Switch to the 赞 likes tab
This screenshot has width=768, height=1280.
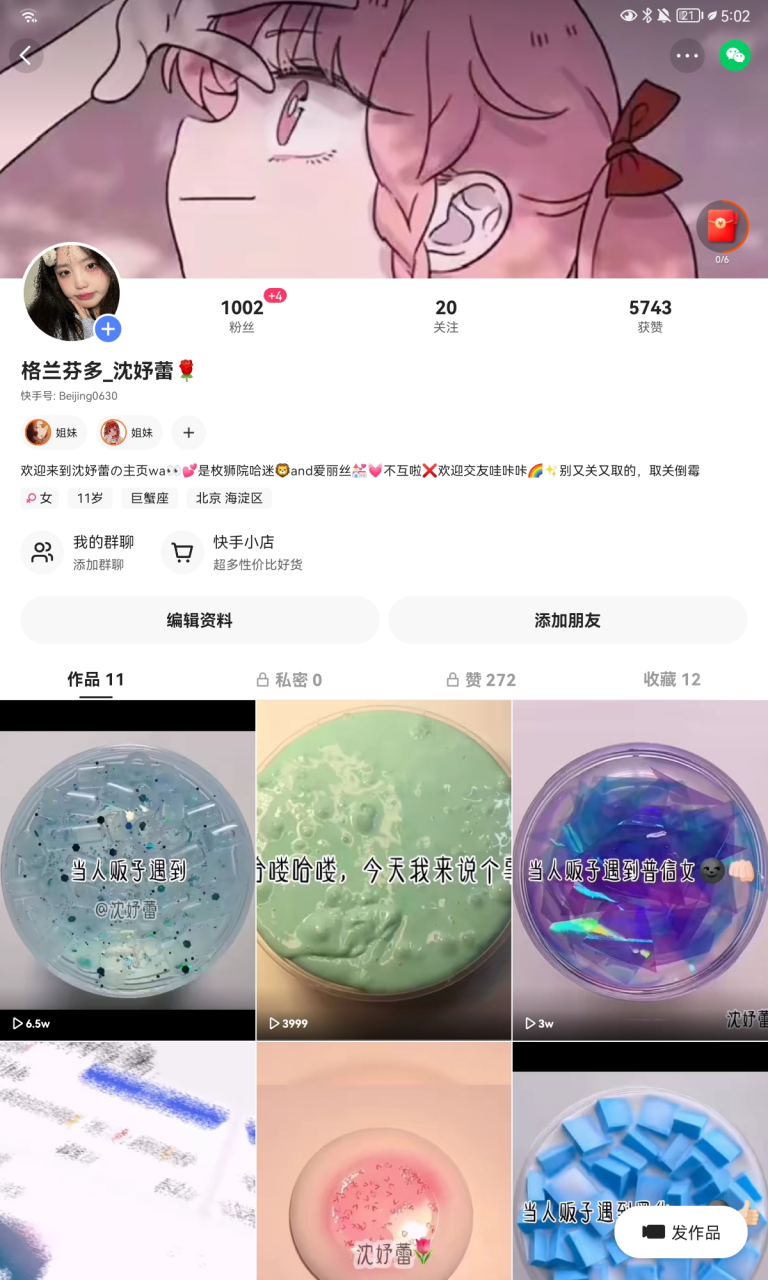481,680
